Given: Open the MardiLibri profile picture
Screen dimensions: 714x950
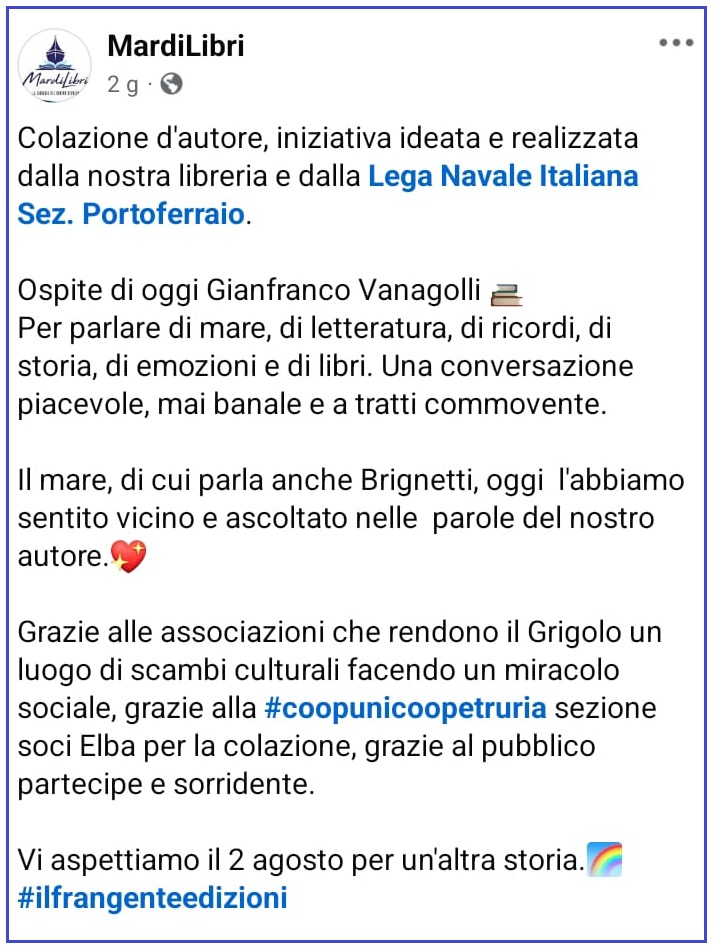Looking at the screenshot, I should pos(55,65).
